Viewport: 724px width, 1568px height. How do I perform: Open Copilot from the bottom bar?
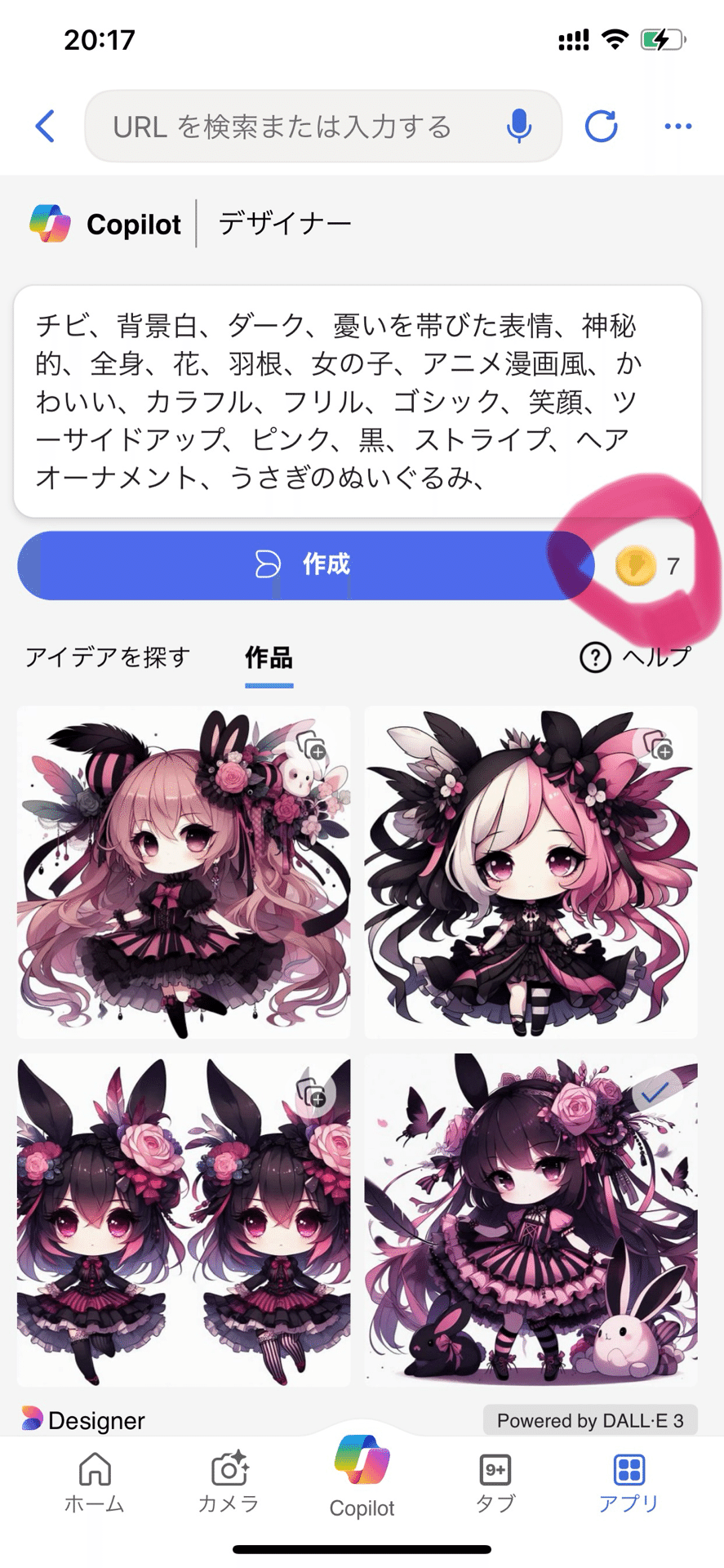pyautogui.click(x=362, y=1478)
